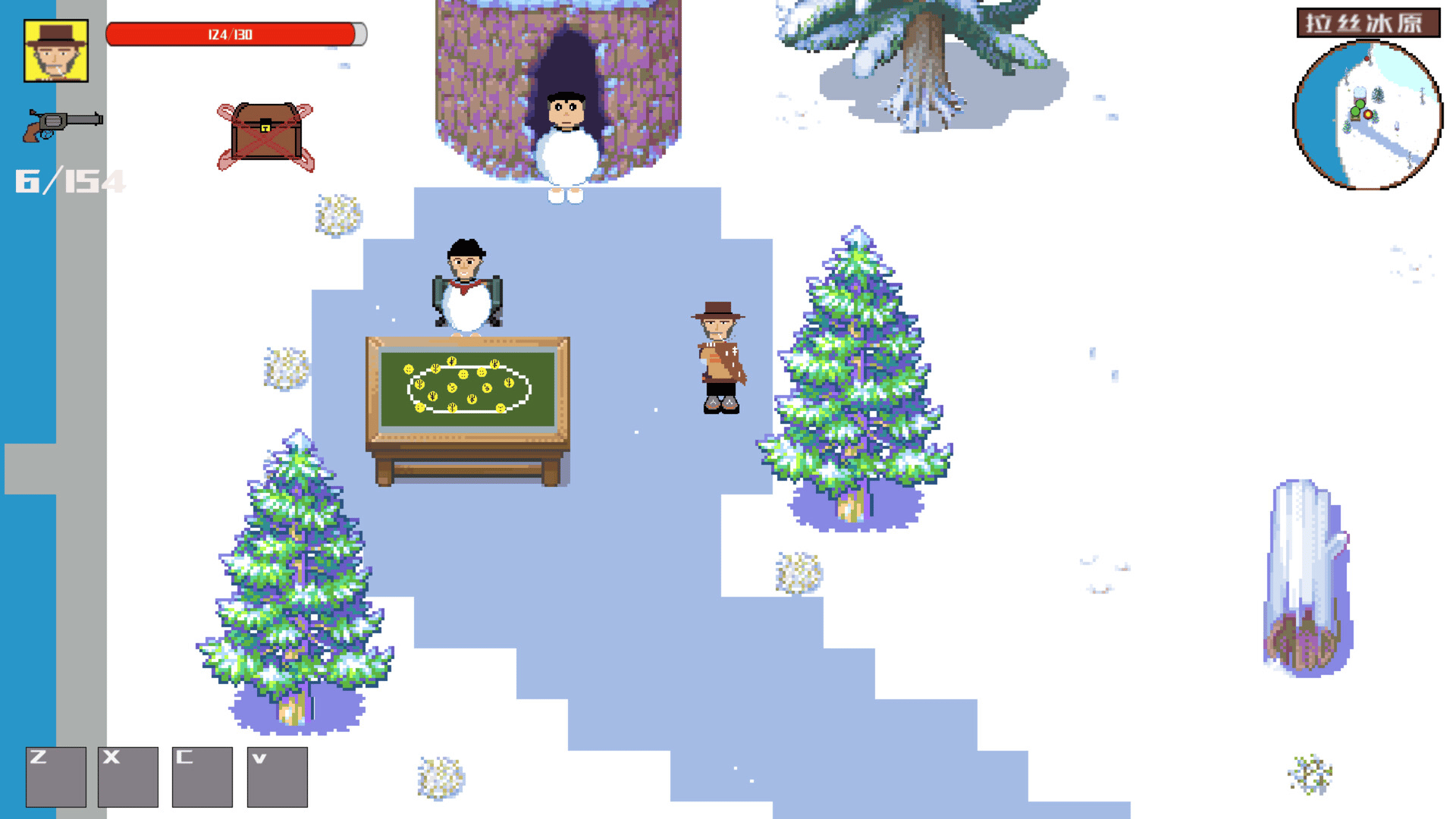This screenshot has height=819, width=1456.
Task: Tap the V skill slot
Action: click(277, 777)
